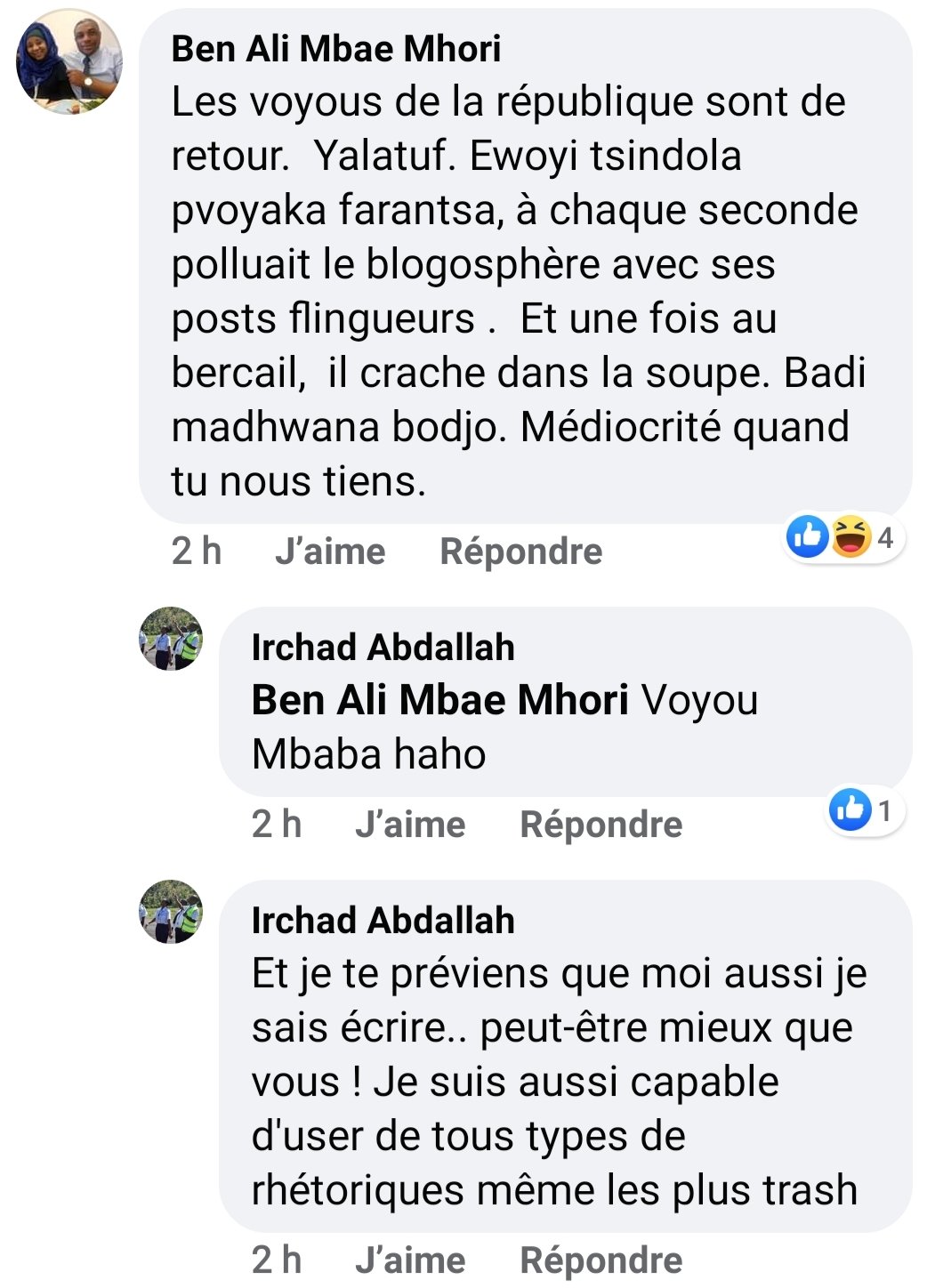927x1288 pixels.
Task: Open Irchad Abdallah's name above "Et je te préviens"
Action: [383, 921]
